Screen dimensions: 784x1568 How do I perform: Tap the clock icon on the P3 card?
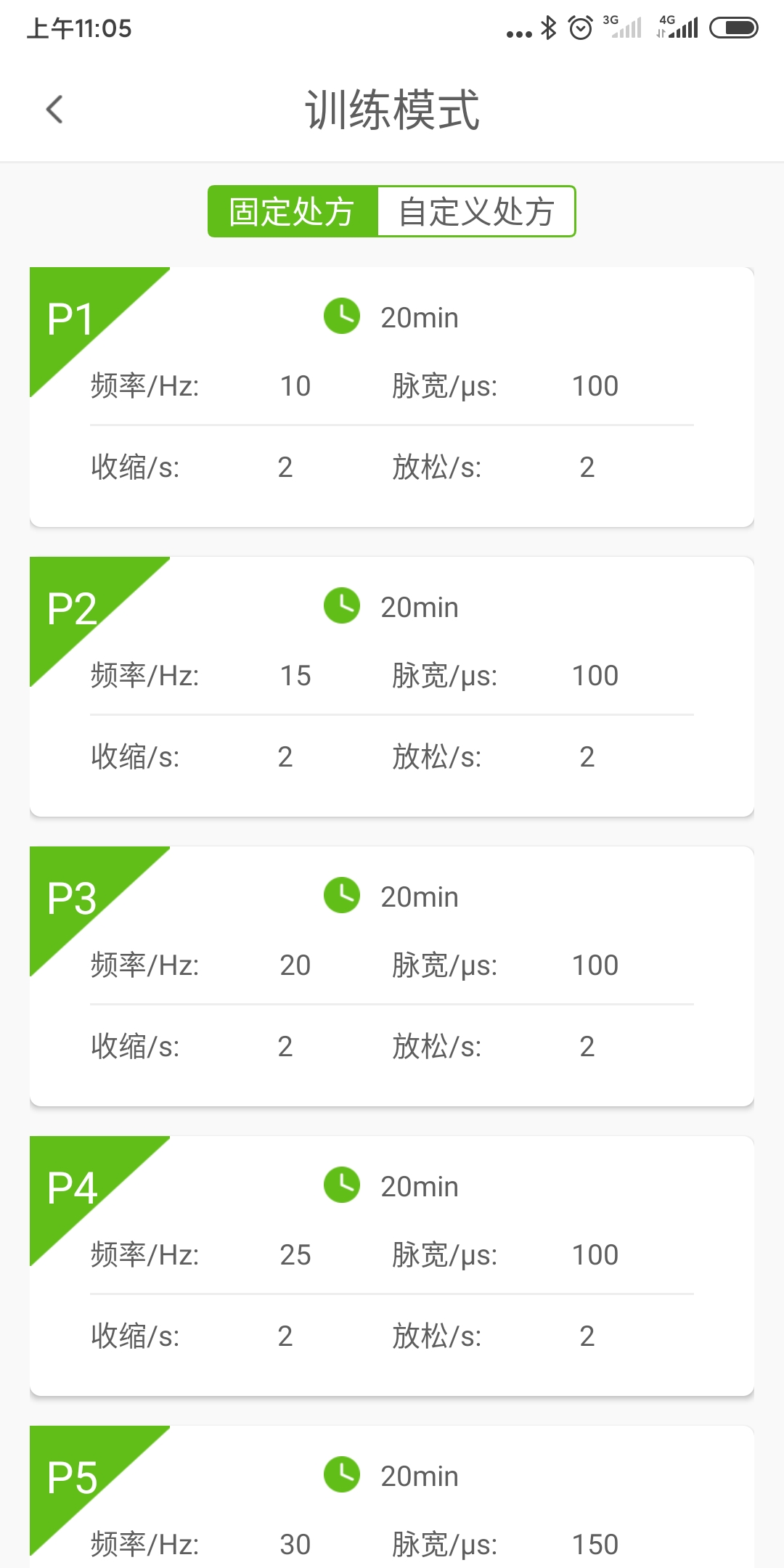(341, 896)
